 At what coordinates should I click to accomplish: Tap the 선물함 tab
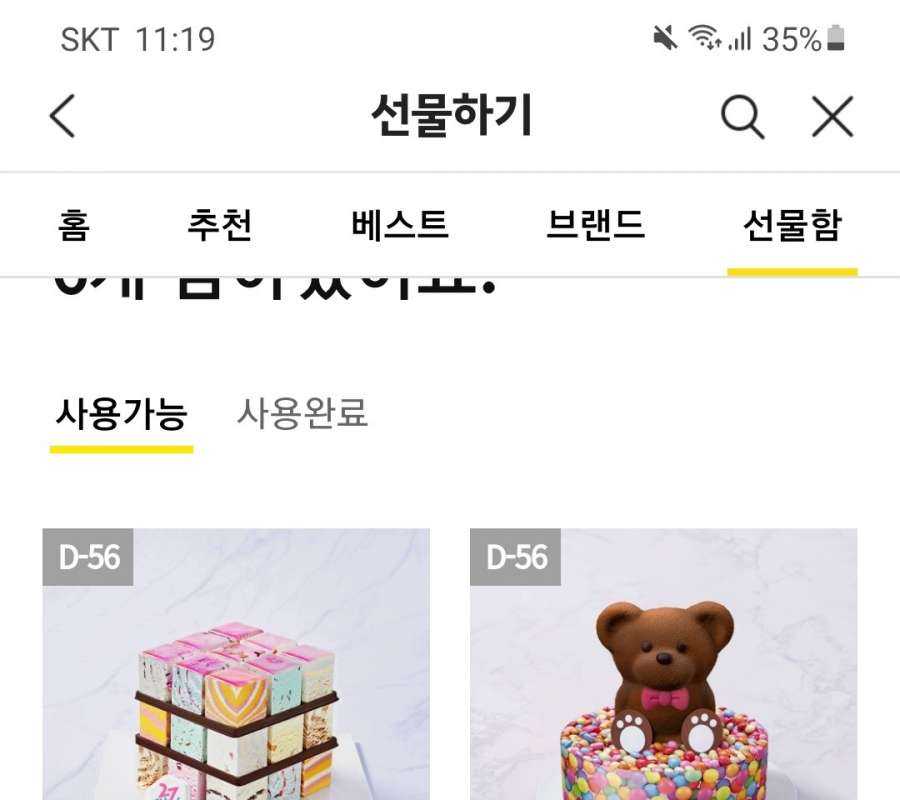coord(792,226)
